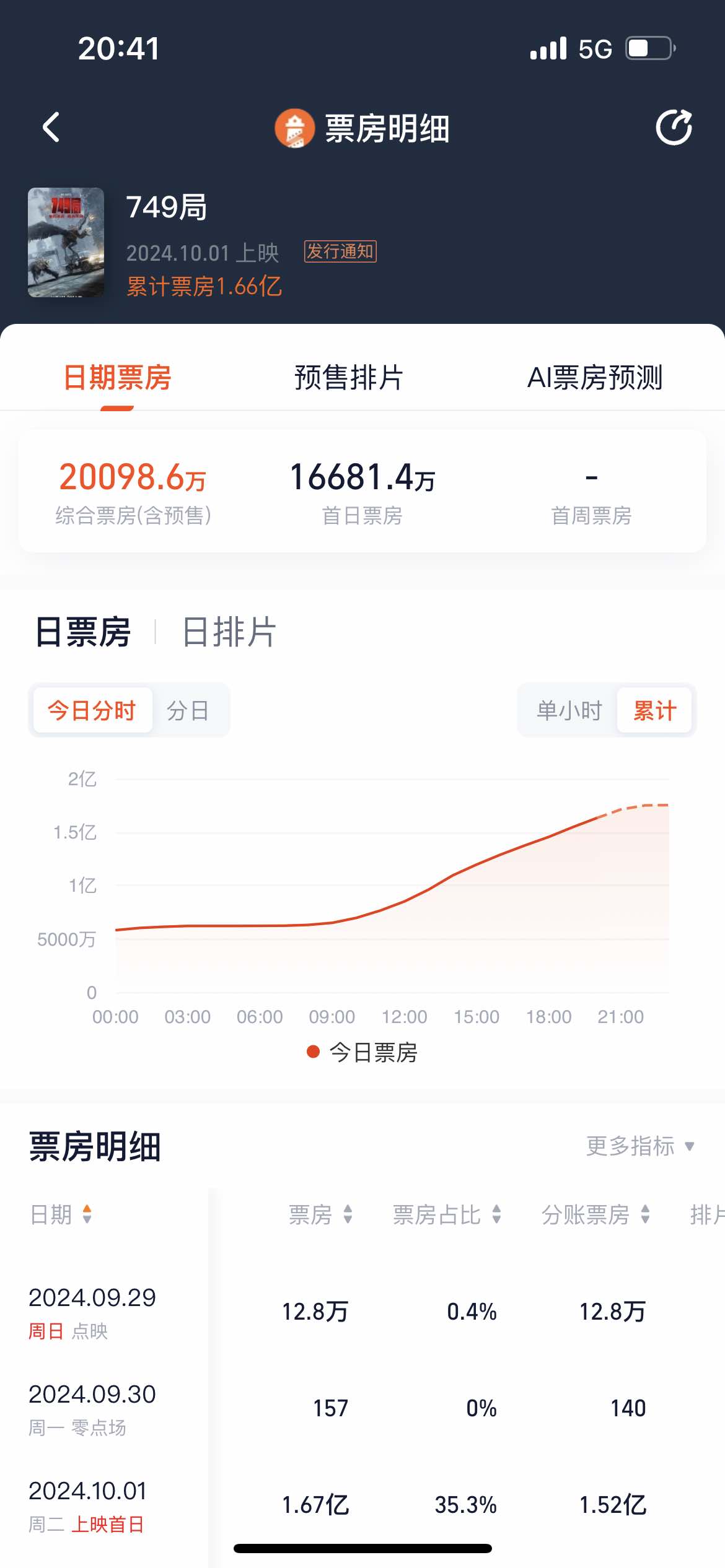This screenshot has height=1568, width=725.
Task: Sort the table by 分账票房
Action: click(595, 1214)
